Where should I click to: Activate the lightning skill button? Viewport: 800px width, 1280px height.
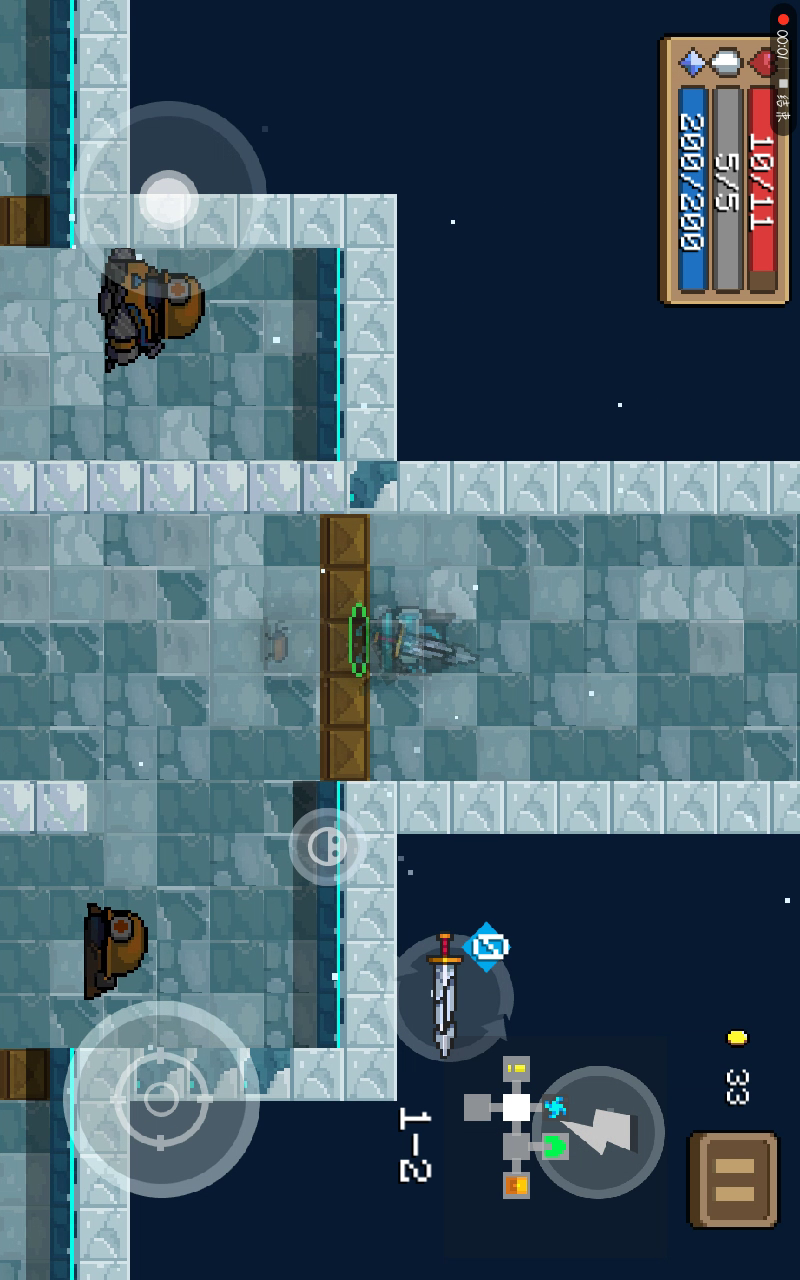point(597,1132)
